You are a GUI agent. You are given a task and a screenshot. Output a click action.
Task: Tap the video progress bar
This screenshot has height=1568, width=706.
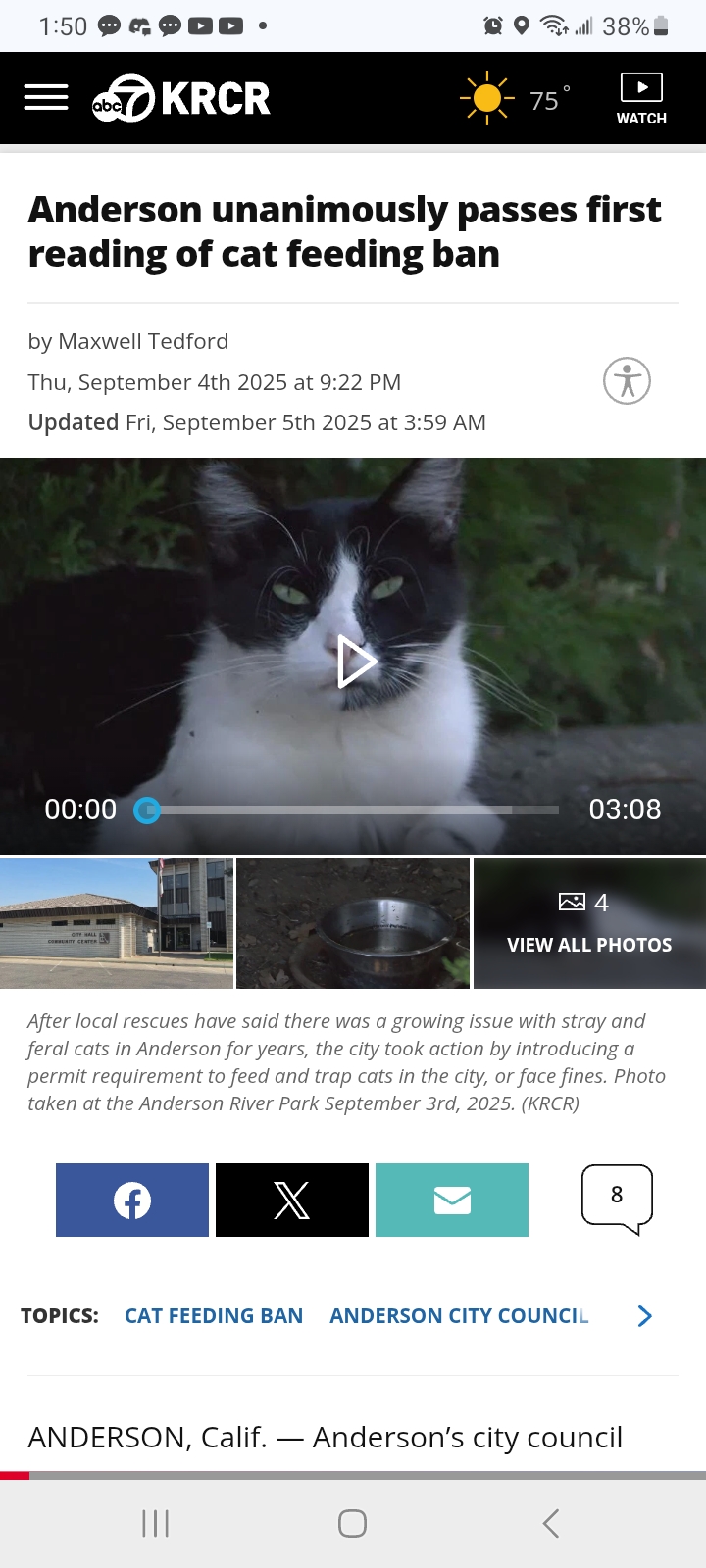click(x=353, y=810)
